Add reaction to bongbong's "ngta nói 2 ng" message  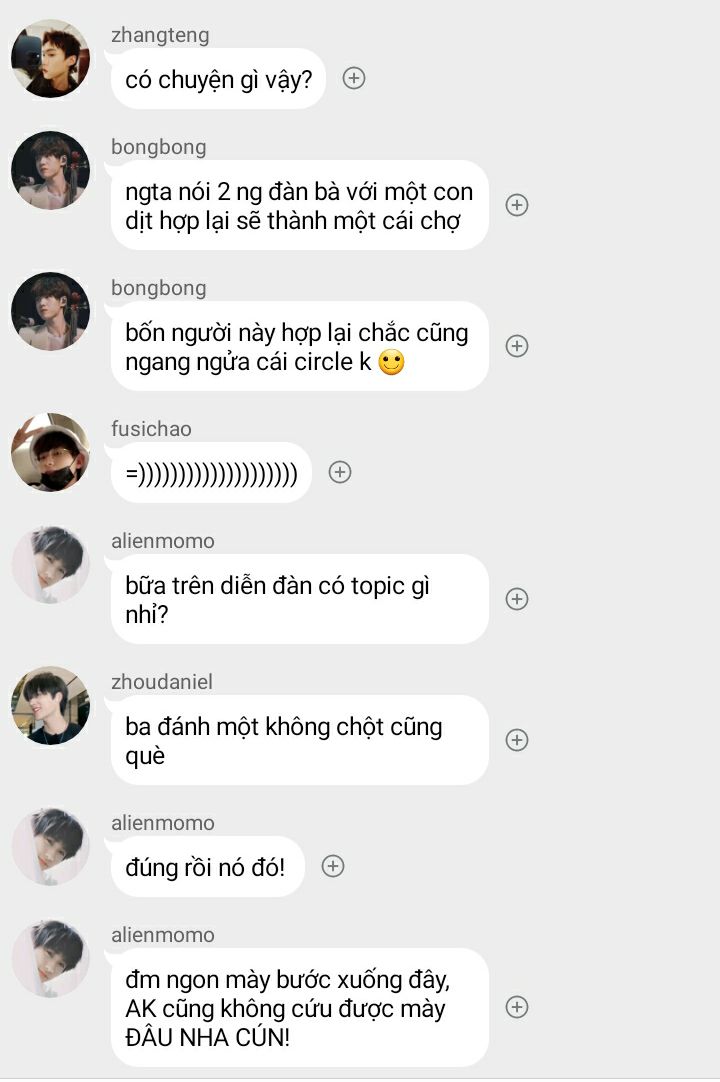tap(516, 205)
